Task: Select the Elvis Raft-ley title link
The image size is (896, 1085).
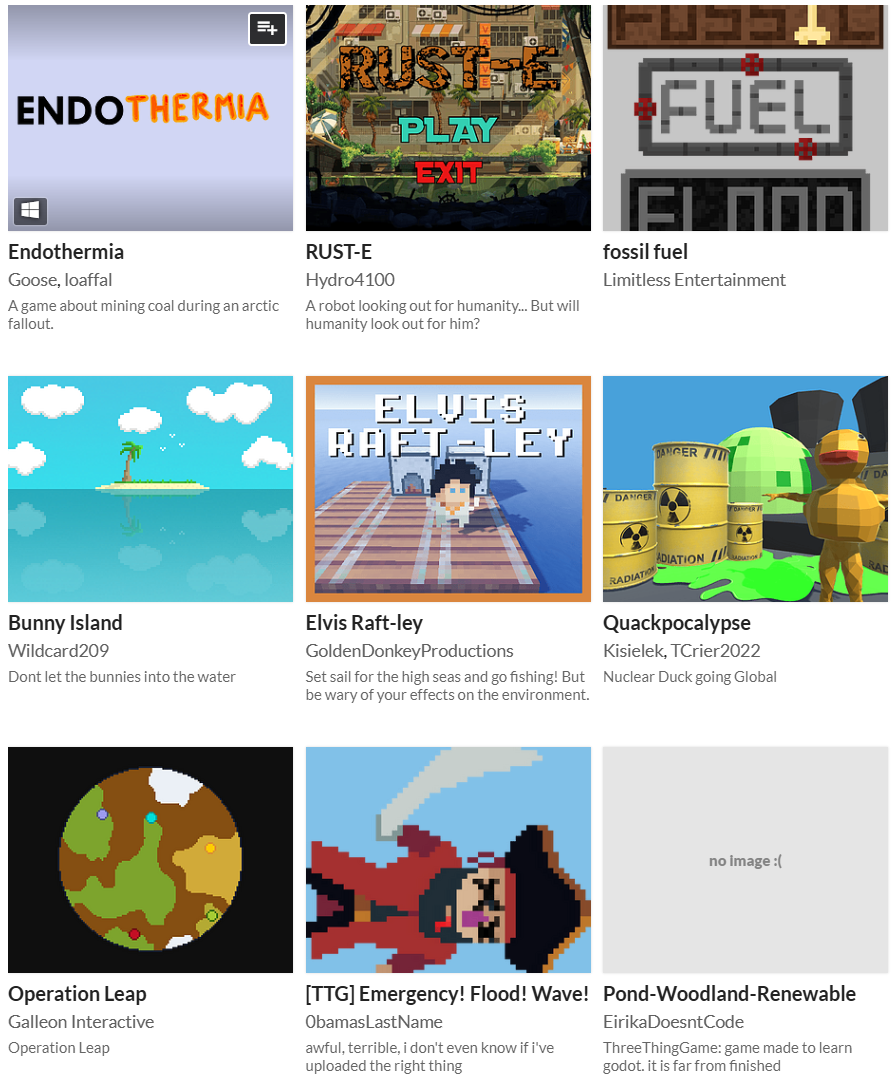Action: tap(364, 623)
